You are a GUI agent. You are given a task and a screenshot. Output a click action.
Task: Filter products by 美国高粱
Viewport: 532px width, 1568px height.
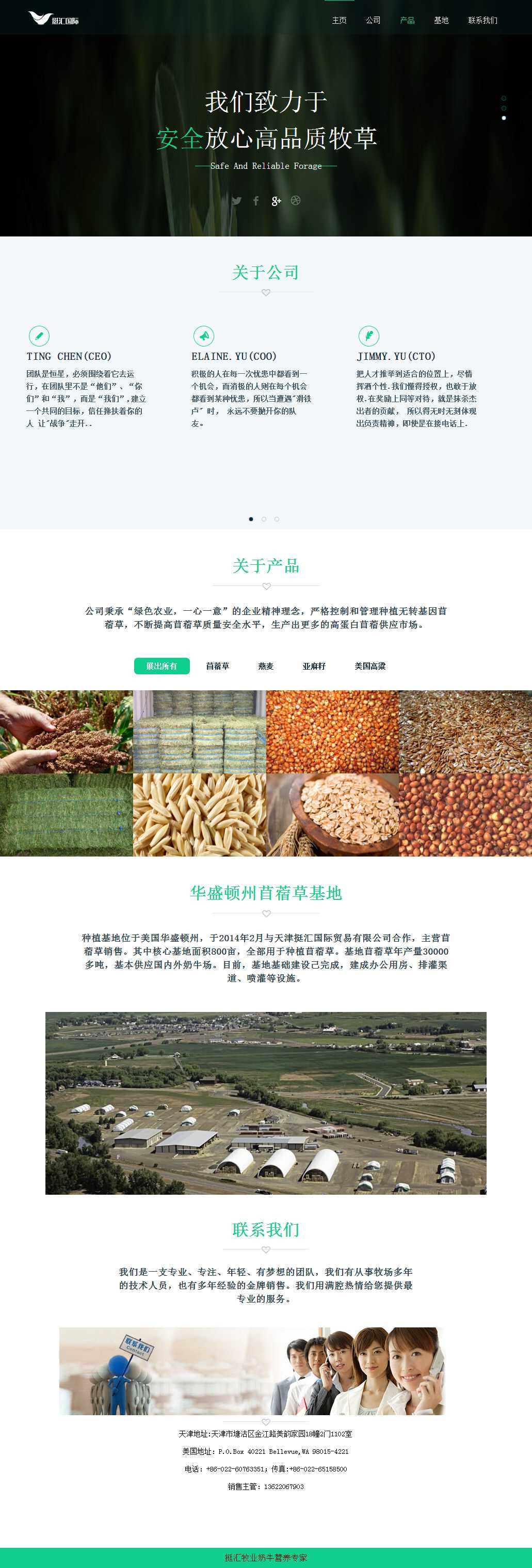(x=370, y=666)
